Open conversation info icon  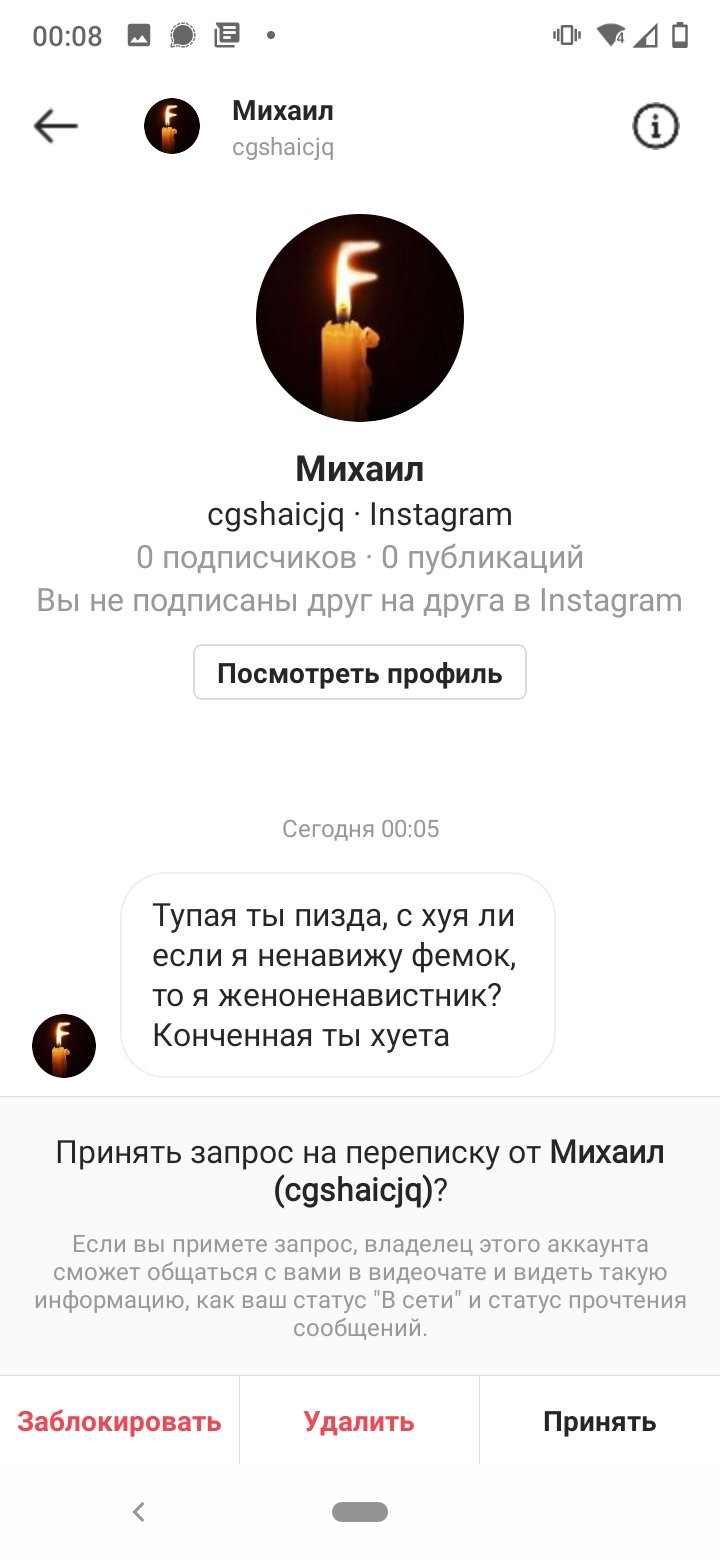click(656, 126)
